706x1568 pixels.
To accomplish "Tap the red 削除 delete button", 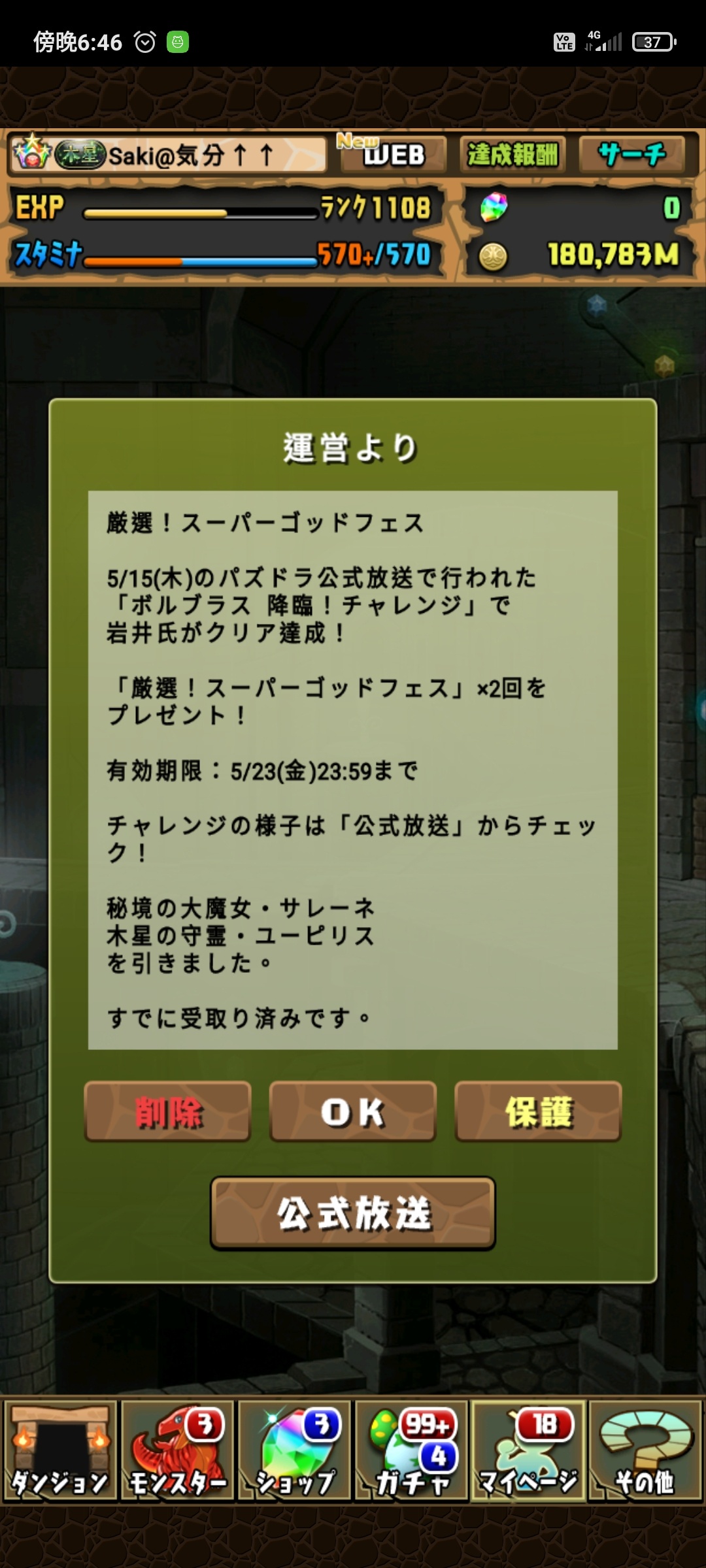I will (x=168, y=1111).
